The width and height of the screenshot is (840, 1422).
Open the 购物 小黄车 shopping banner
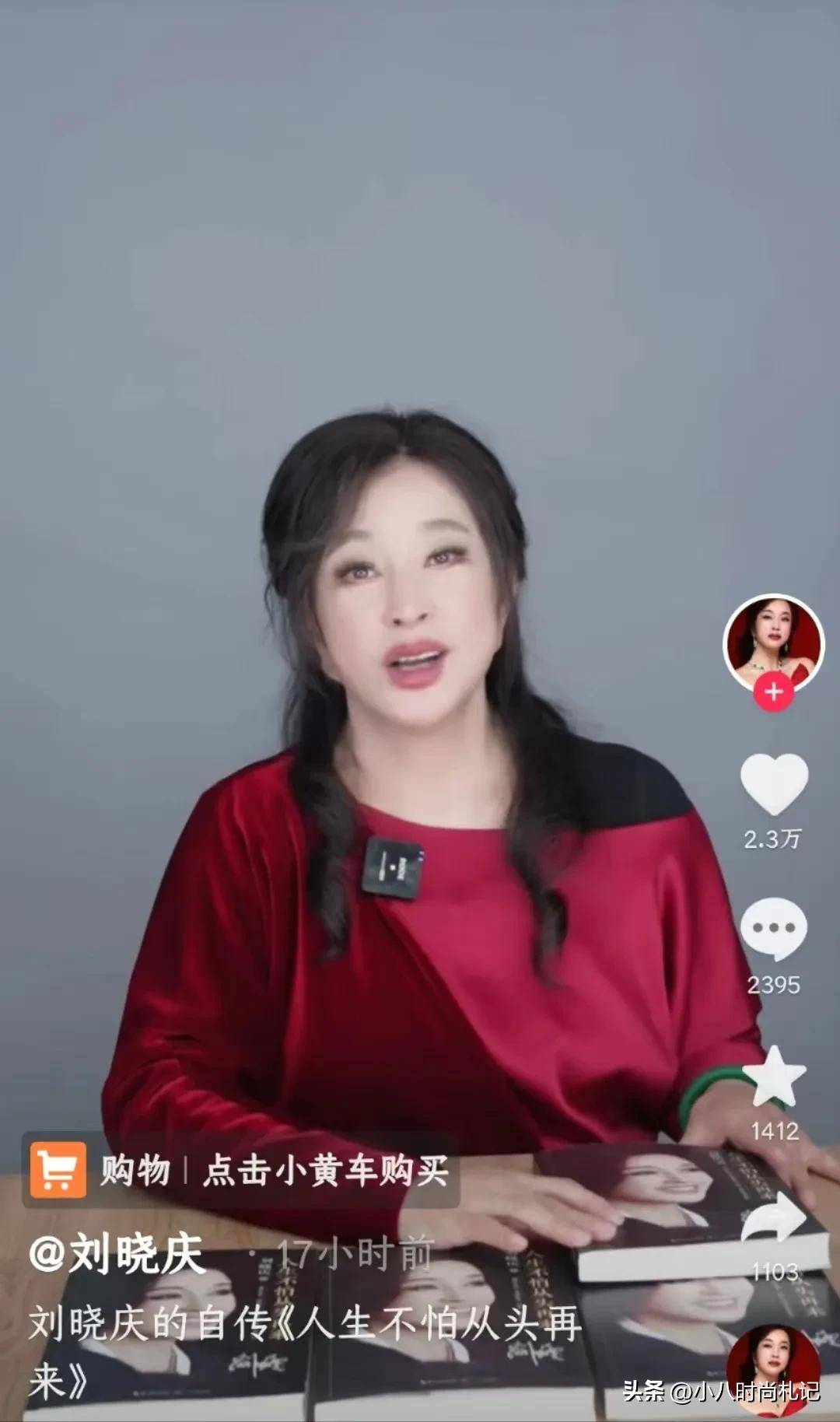(x=241, y=1171)
